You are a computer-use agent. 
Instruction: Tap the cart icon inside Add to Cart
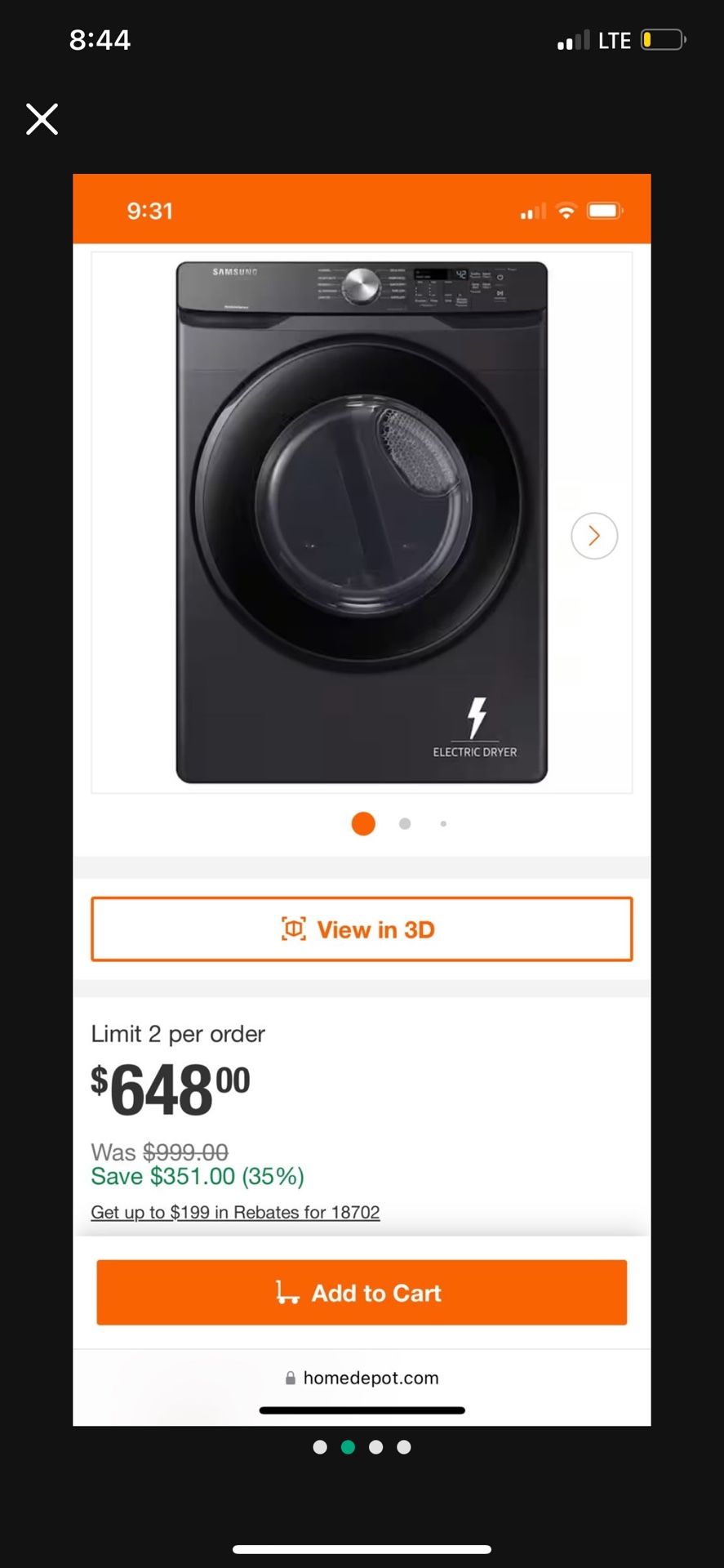pyautogui.click(x=287, y=1292)
